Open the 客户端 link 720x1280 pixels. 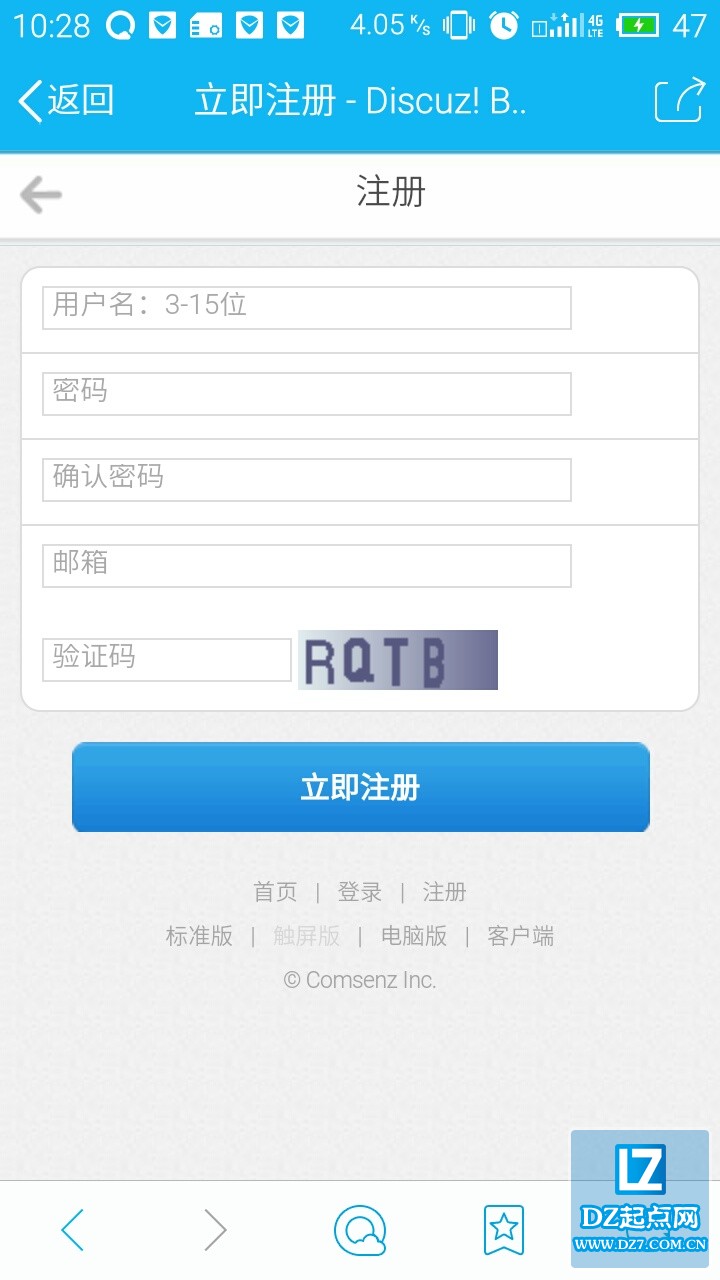520,936
